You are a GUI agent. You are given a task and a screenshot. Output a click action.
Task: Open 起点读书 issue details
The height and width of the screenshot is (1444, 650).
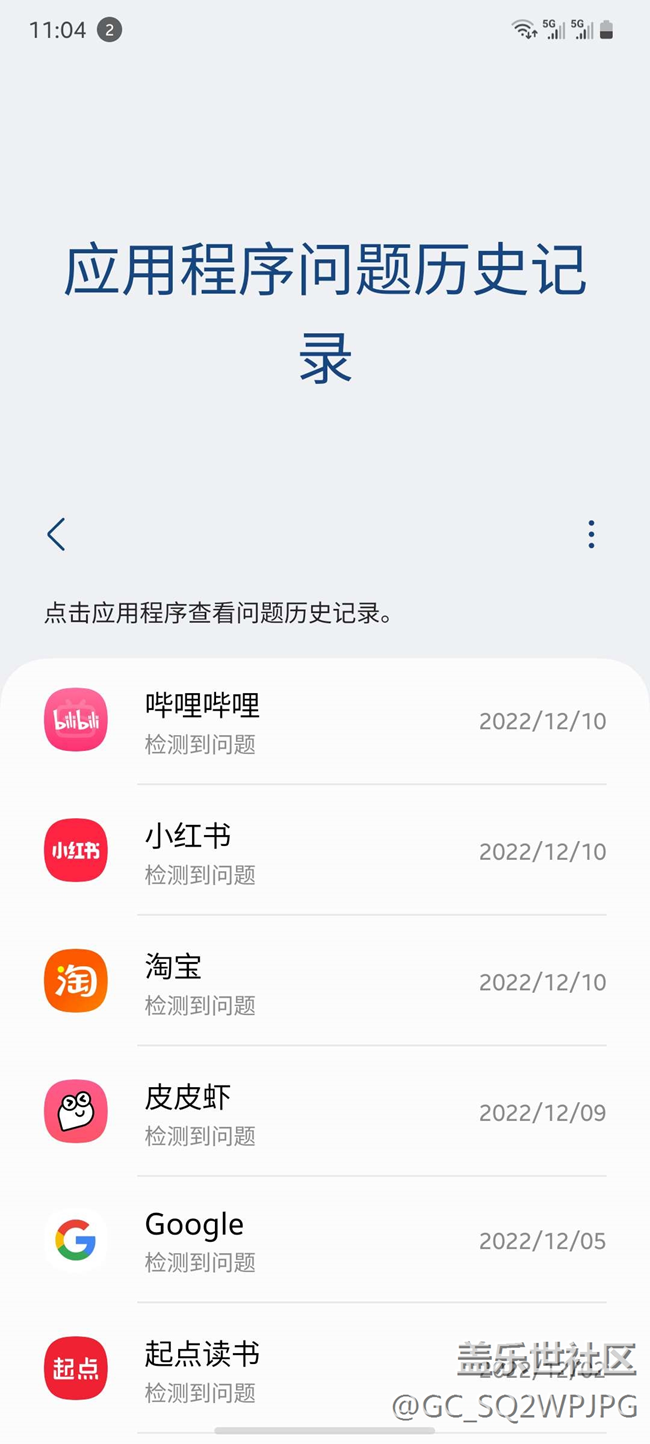(325, 1369)
